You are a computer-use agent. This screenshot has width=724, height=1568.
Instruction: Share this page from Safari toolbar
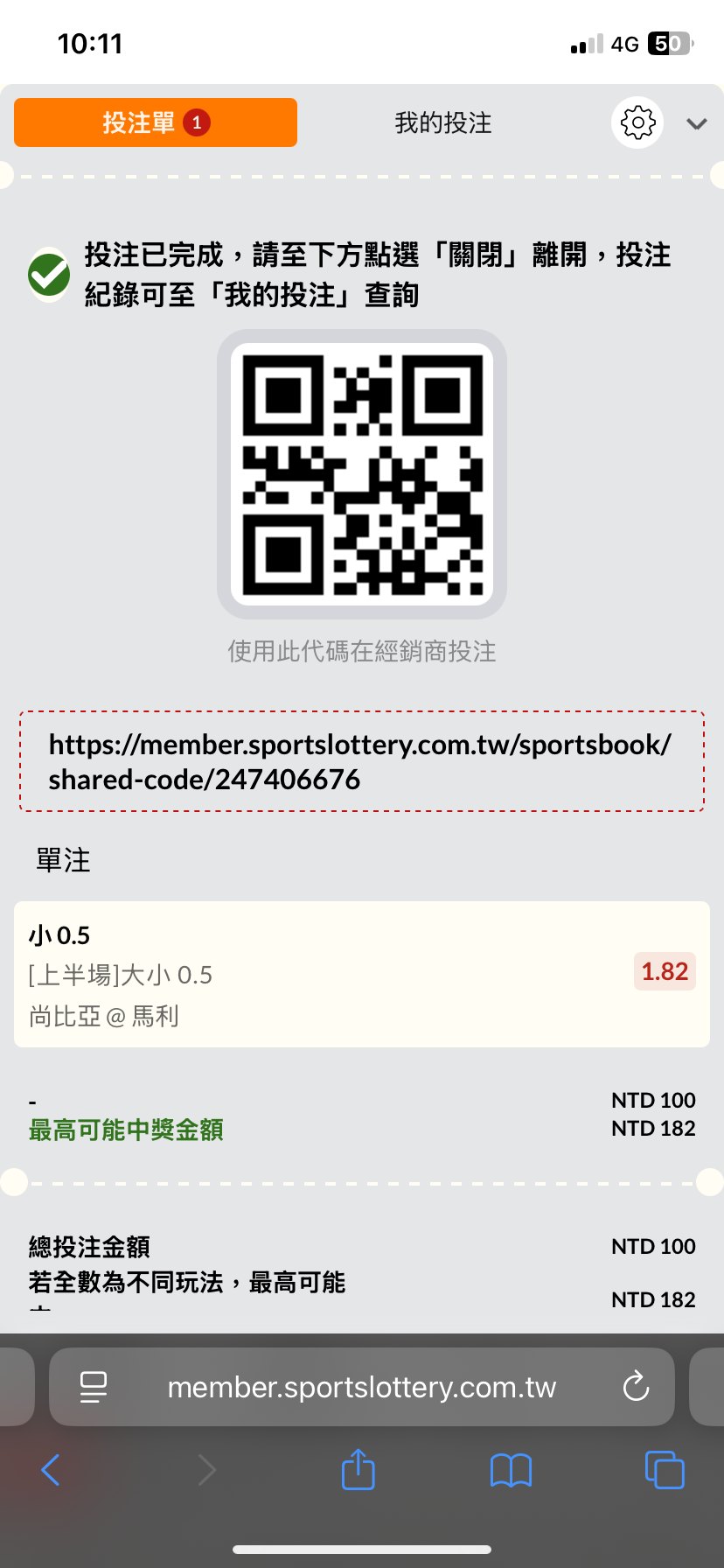point(359,1469)
